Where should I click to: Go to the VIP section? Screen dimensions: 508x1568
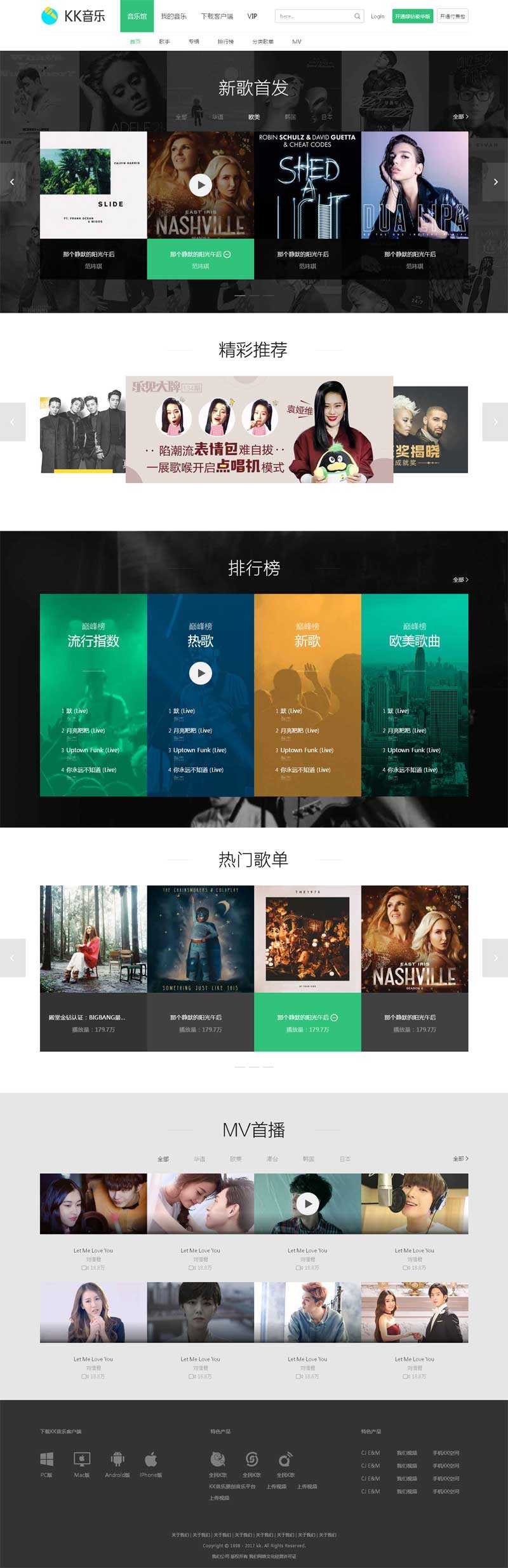[252, 16]
